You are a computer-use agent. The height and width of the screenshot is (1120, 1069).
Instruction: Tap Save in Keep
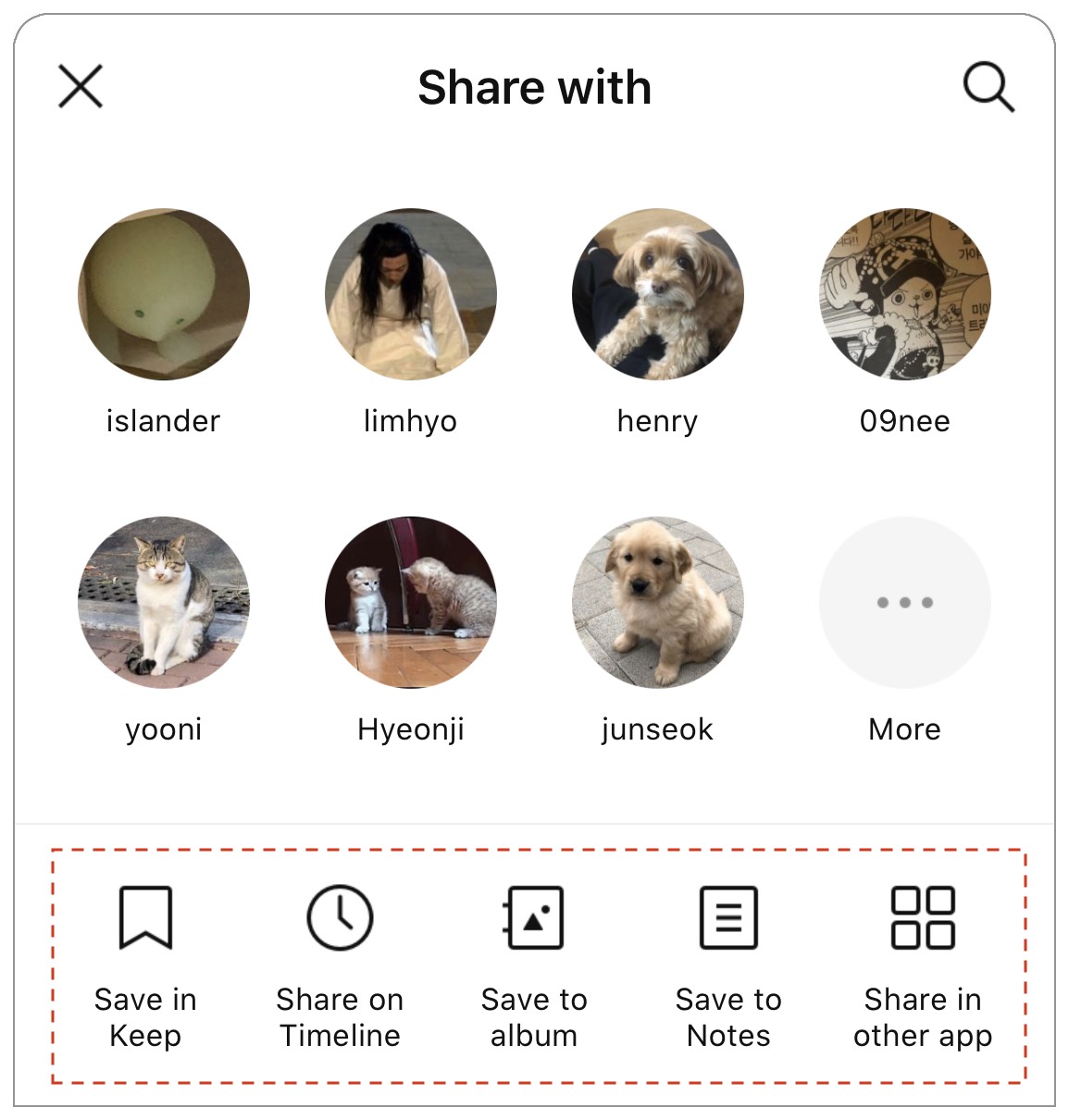point(145,963)
